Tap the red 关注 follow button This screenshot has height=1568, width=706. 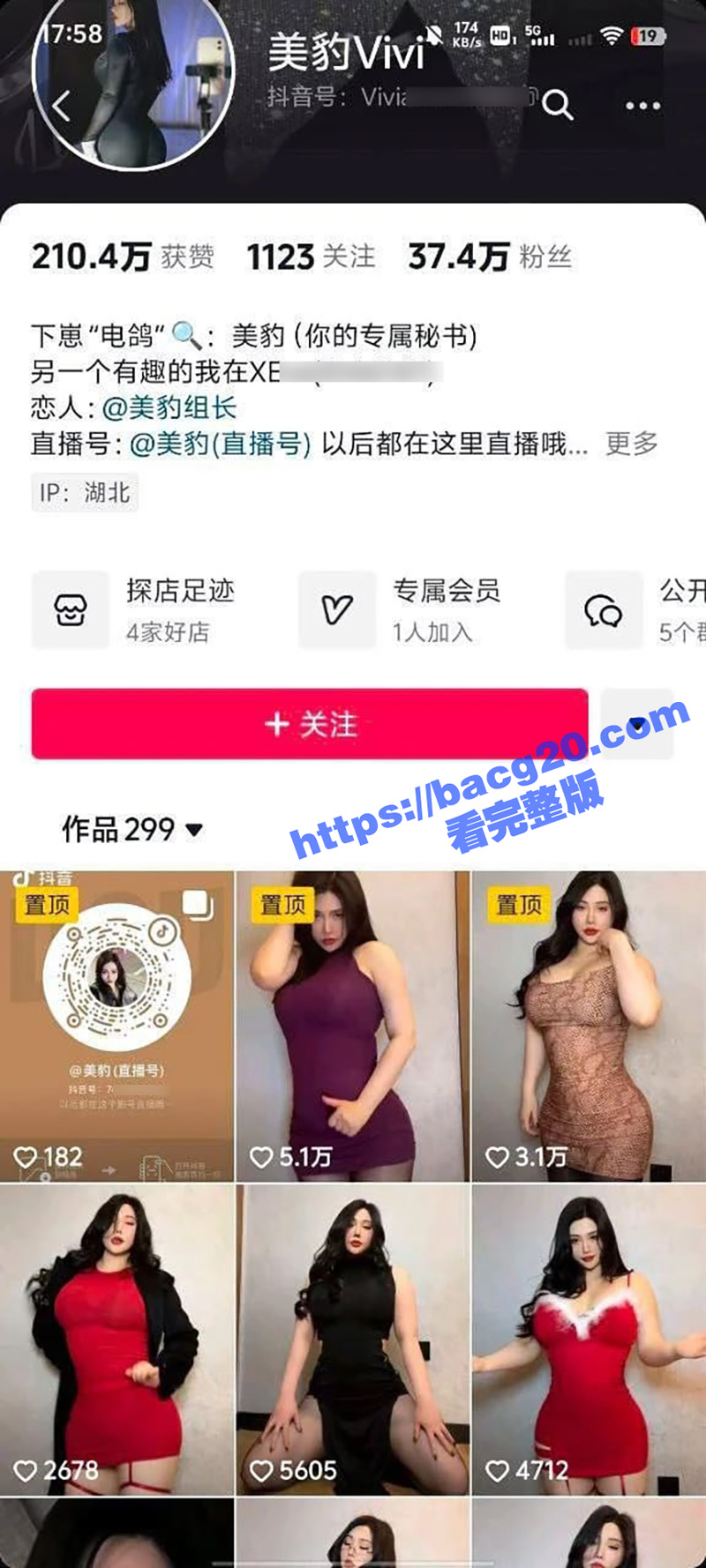310,724
